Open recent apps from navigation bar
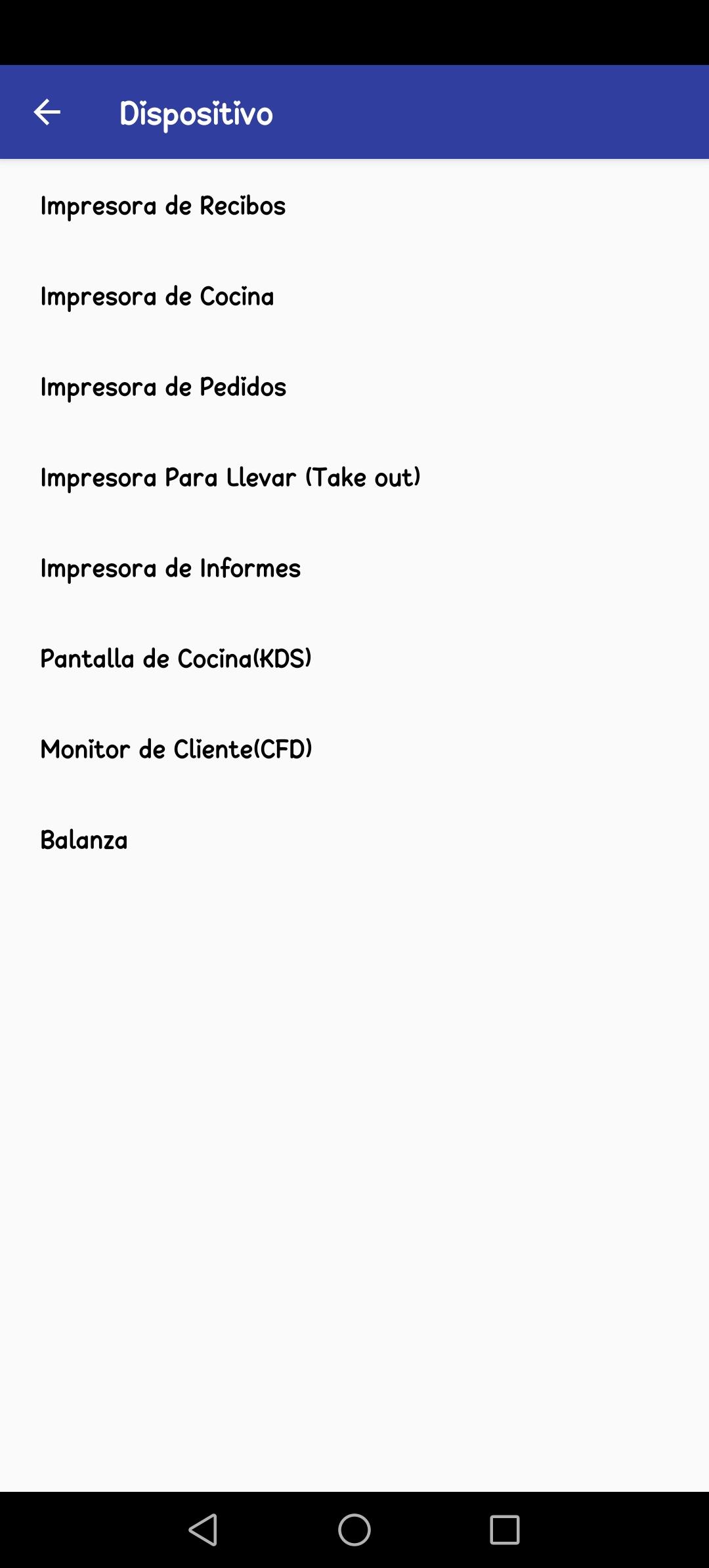This screenshot has width=709, height=1568. pyautogui.click(x=505, y=1530)
